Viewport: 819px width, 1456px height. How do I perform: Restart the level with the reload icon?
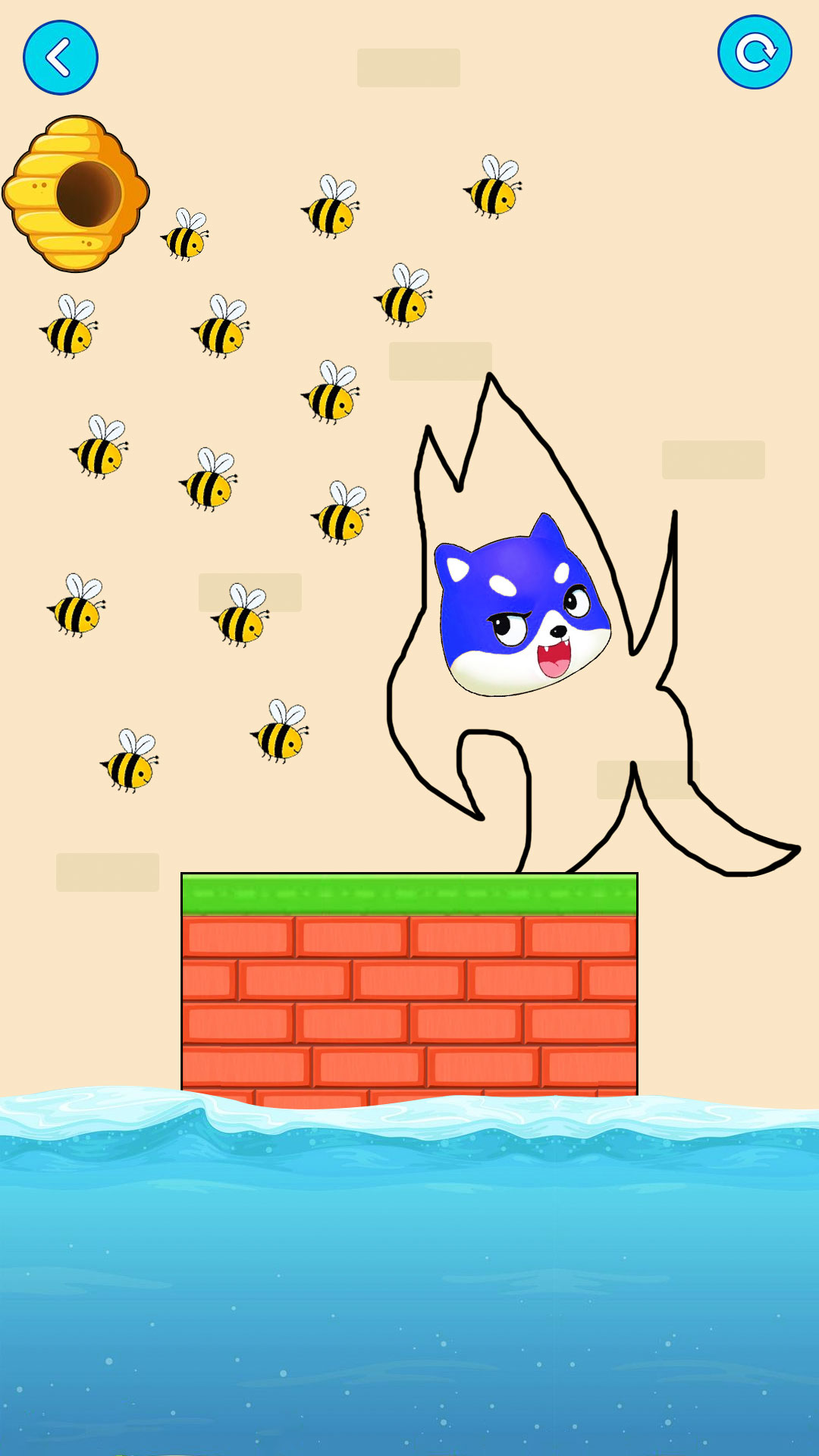click(x=755, y=52)
